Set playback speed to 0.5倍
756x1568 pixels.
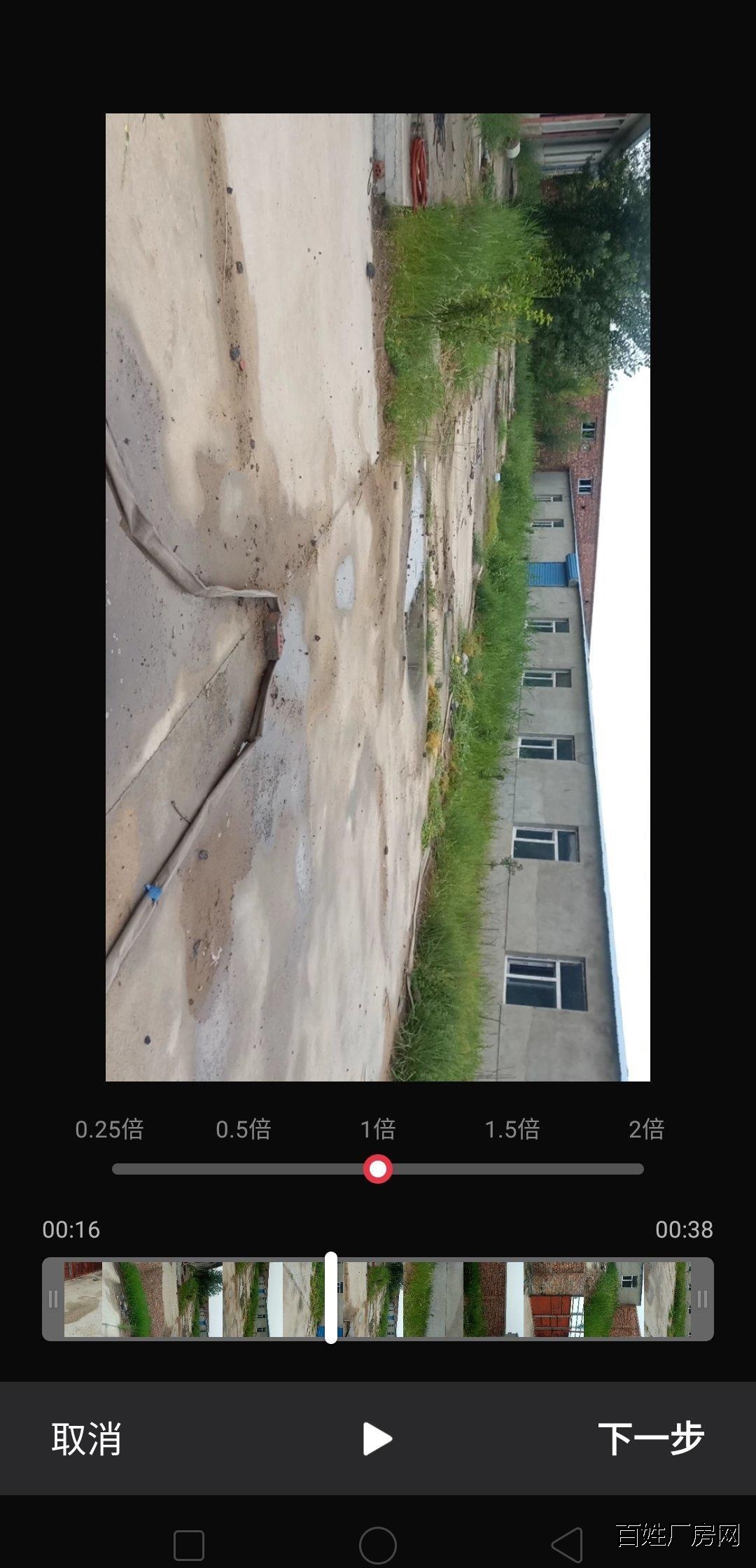[243, 1129]
